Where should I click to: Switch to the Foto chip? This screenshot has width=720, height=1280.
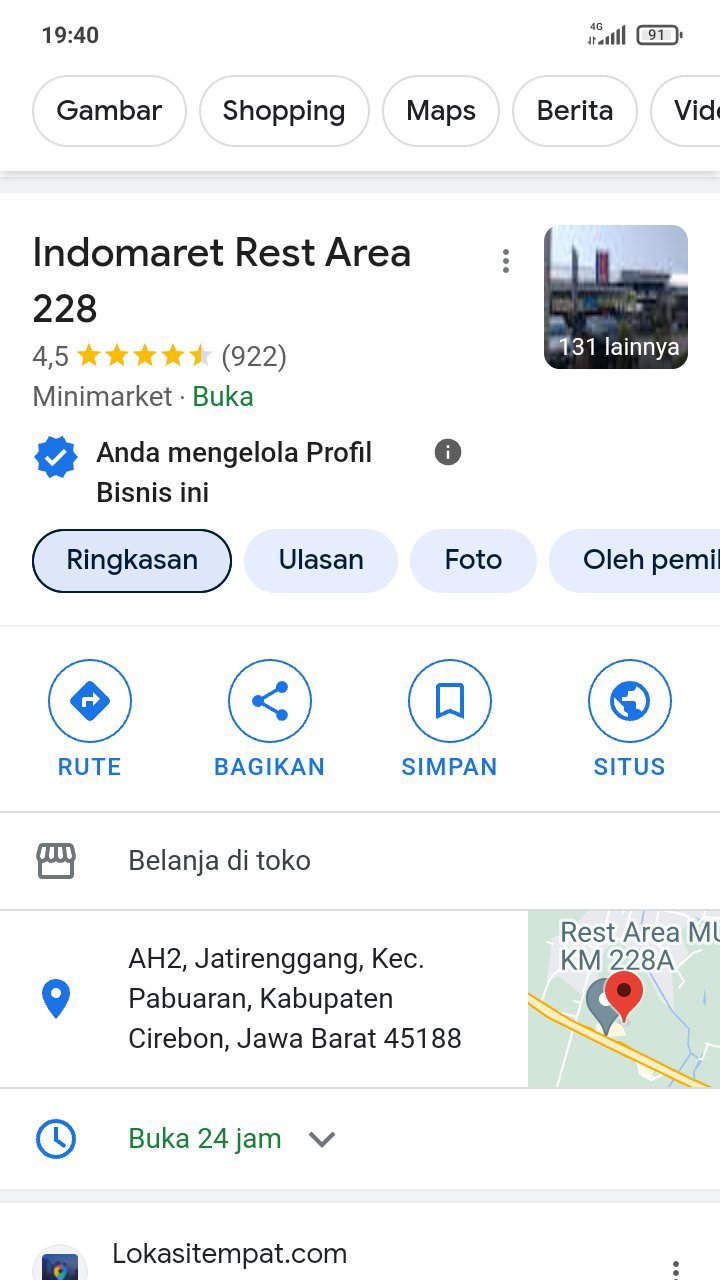tap(473, 560)
